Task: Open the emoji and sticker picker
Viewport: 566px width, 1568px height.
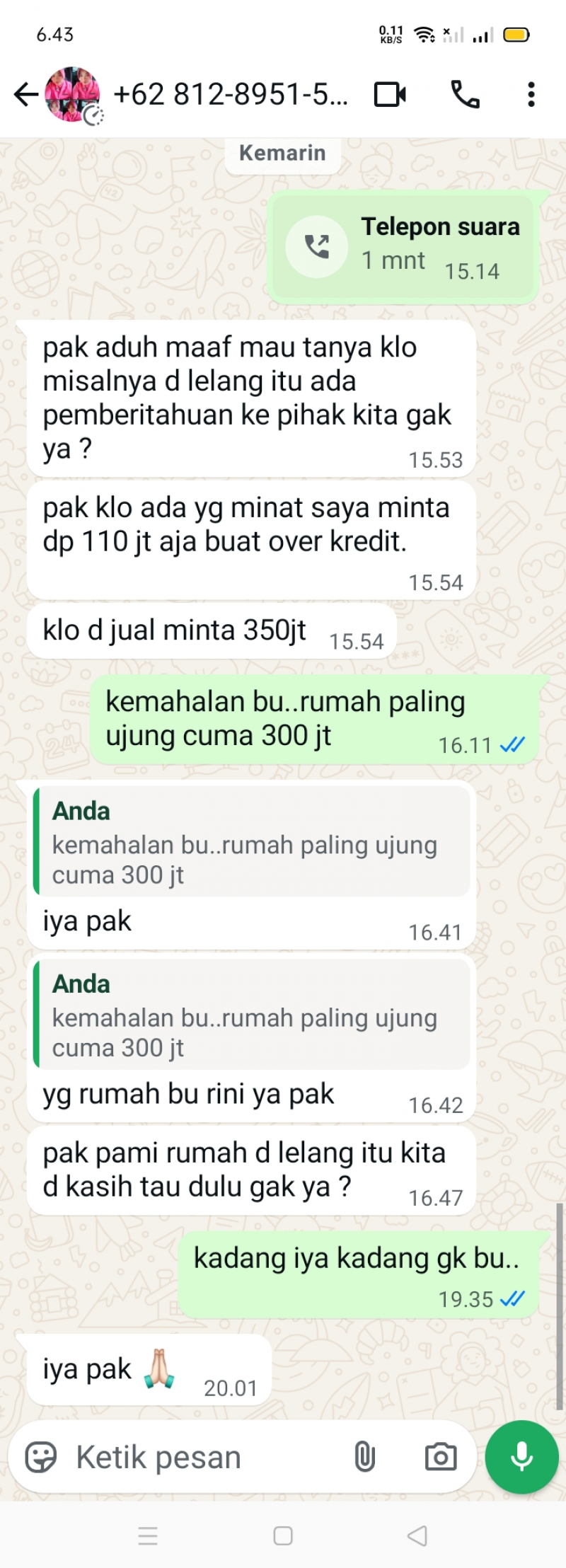Action: [40, 1457]
